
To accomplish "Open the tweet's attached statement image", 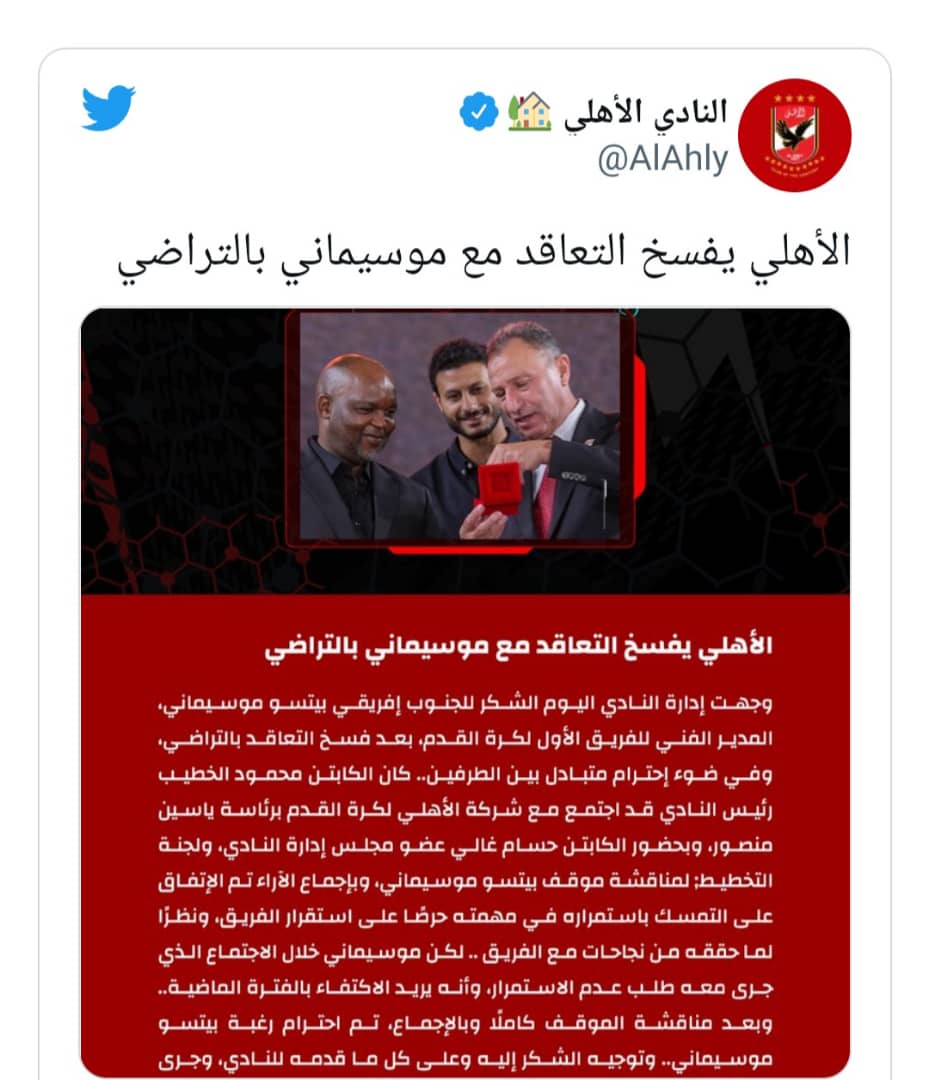I will 465,690.
